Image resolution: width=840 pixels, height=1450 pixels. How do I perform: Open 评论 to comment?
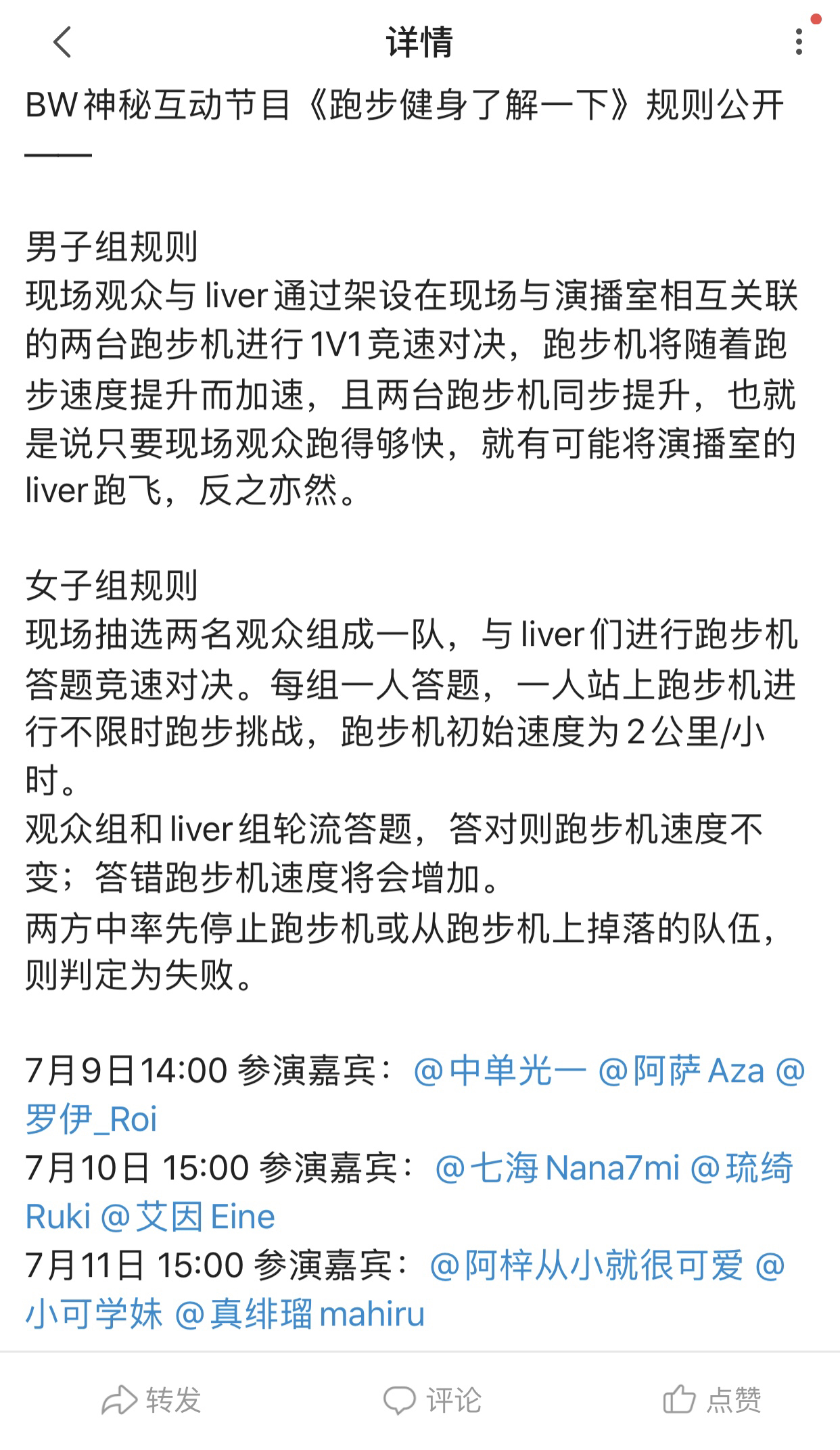point(433,1400)
